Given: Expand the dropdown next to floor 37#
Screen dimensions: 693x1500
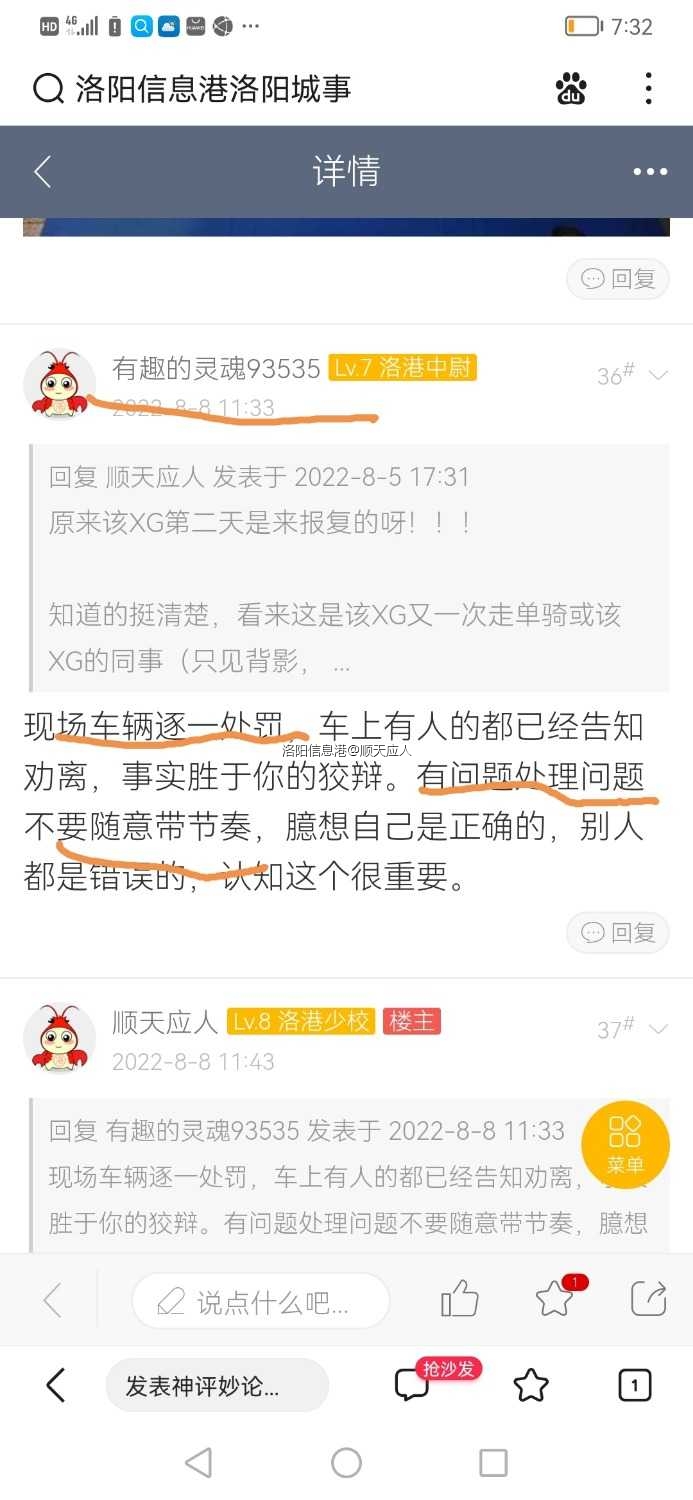Looking at the screenshot, I should pos(658,1028).
